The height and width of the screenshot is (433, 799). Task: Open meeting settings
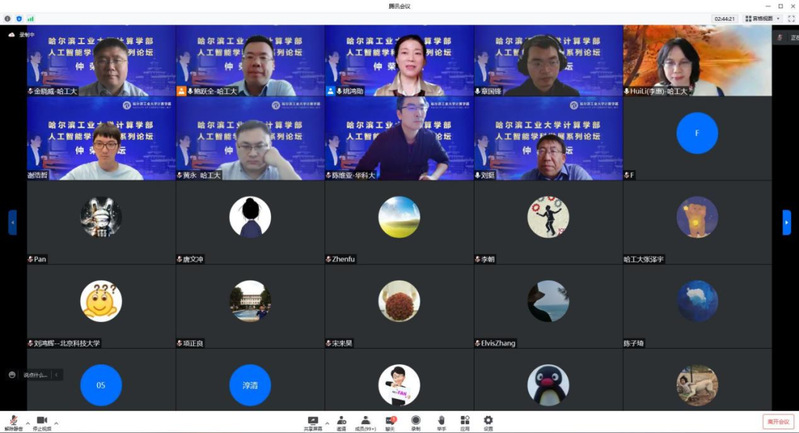(x=488, y=421)
